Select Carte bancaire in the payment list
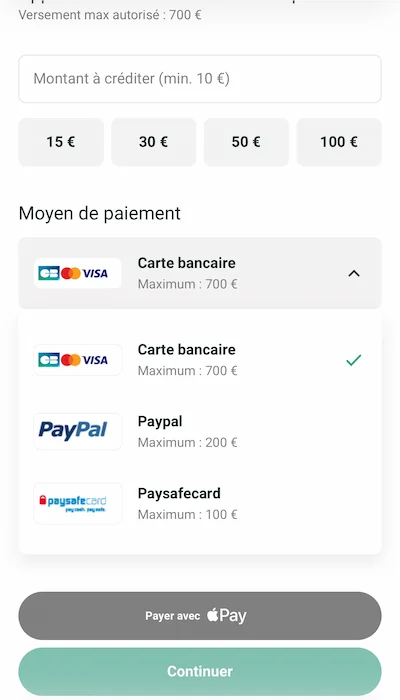The image size is (400, 700). point(200,360)
